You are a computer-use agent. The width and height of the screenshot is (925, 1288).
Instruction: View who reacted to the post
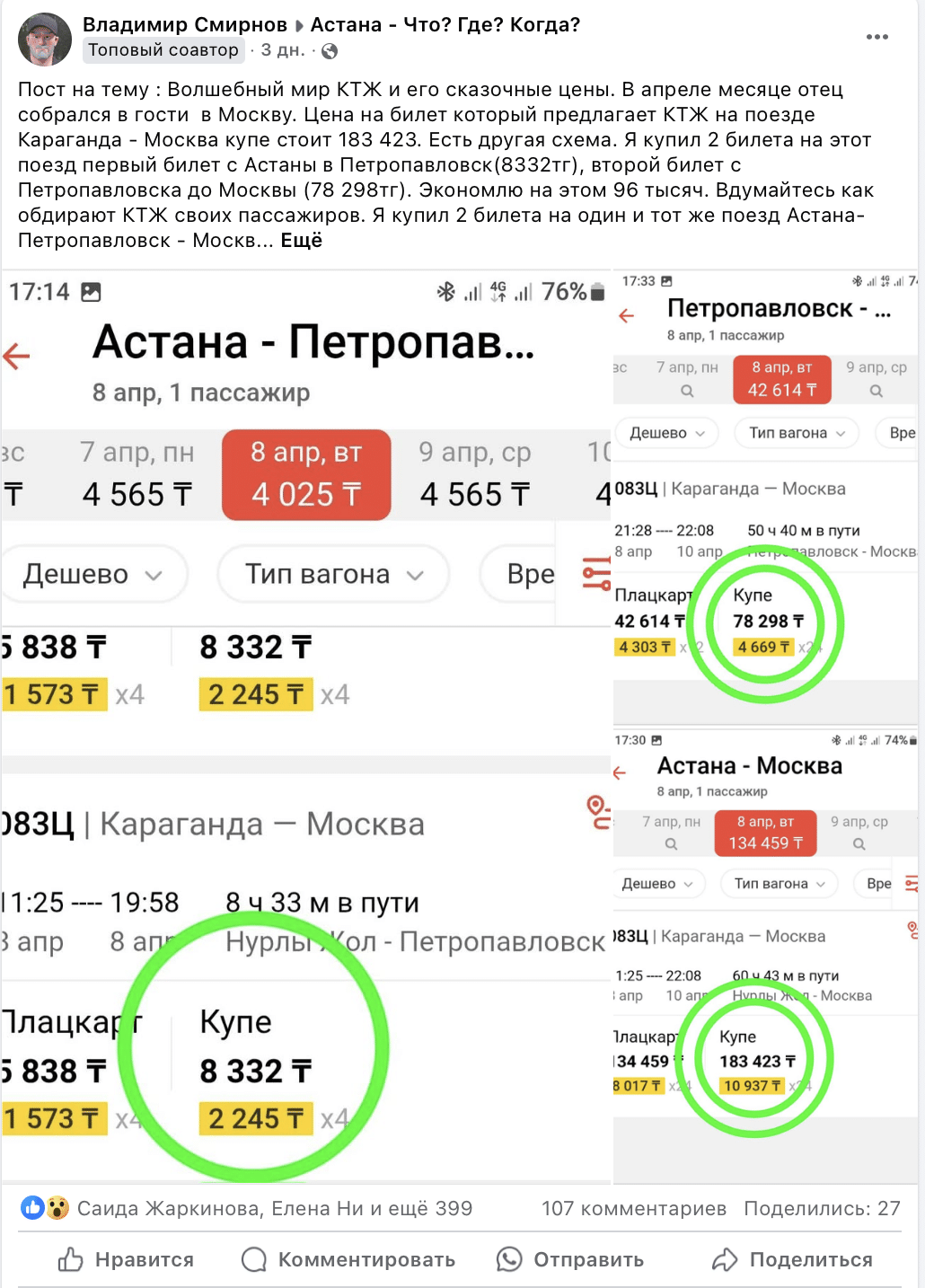pyautogui.click(x=273, y=1208)
